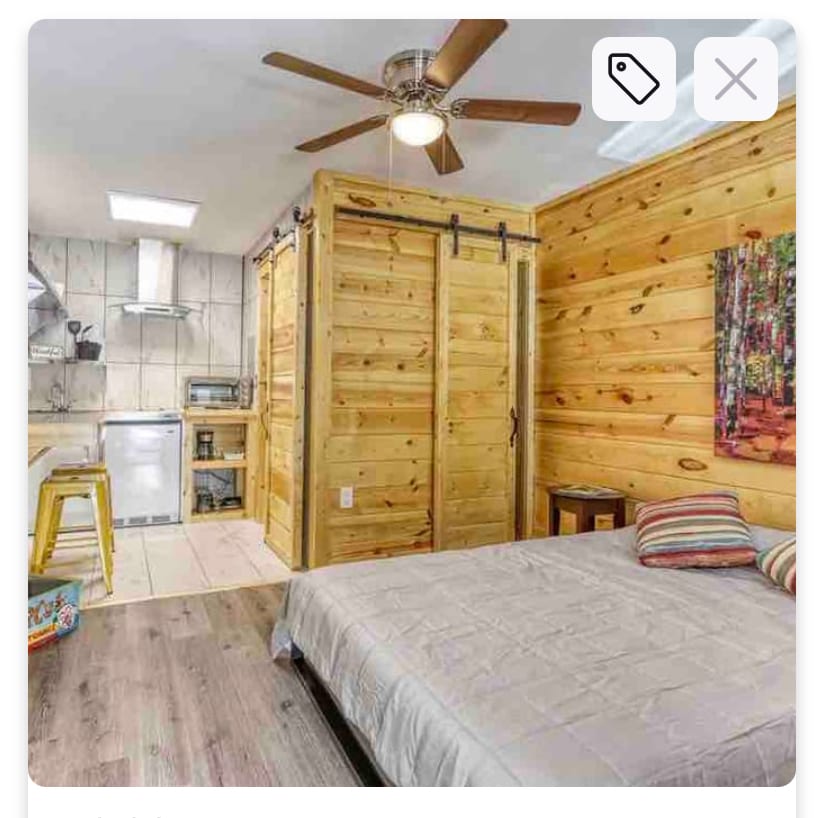
Task: Tap the price tag icon
Action: [x=633, y=79]
